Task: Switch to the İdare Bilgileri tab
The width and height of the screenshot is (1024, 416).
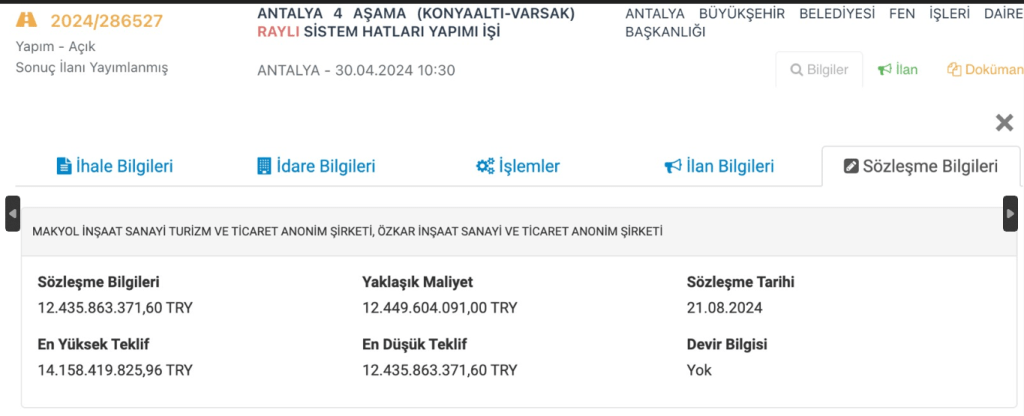Action: 316,166
